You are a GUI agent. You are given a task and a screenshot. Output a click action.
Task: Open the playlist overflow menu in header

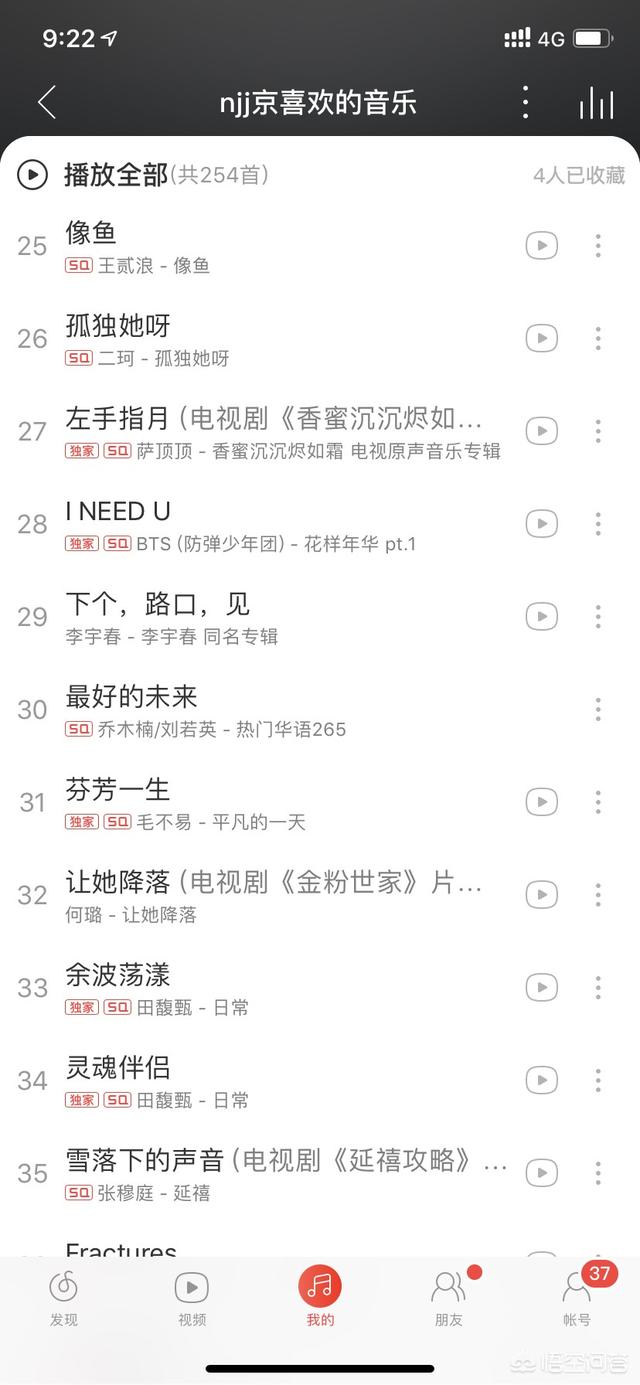point(525,102)
